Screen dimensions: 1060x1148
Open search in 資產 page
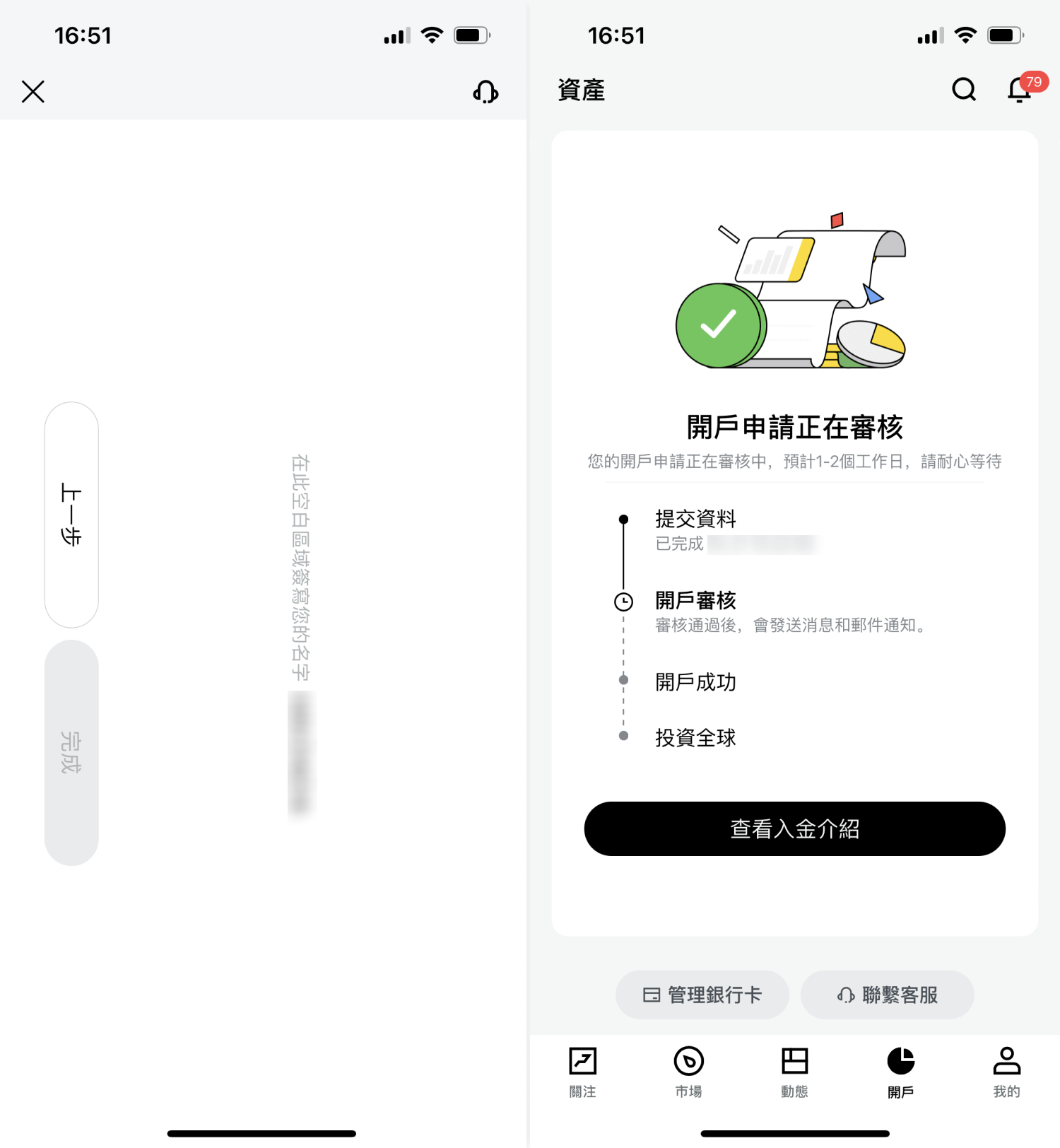(x=964, y=90)
